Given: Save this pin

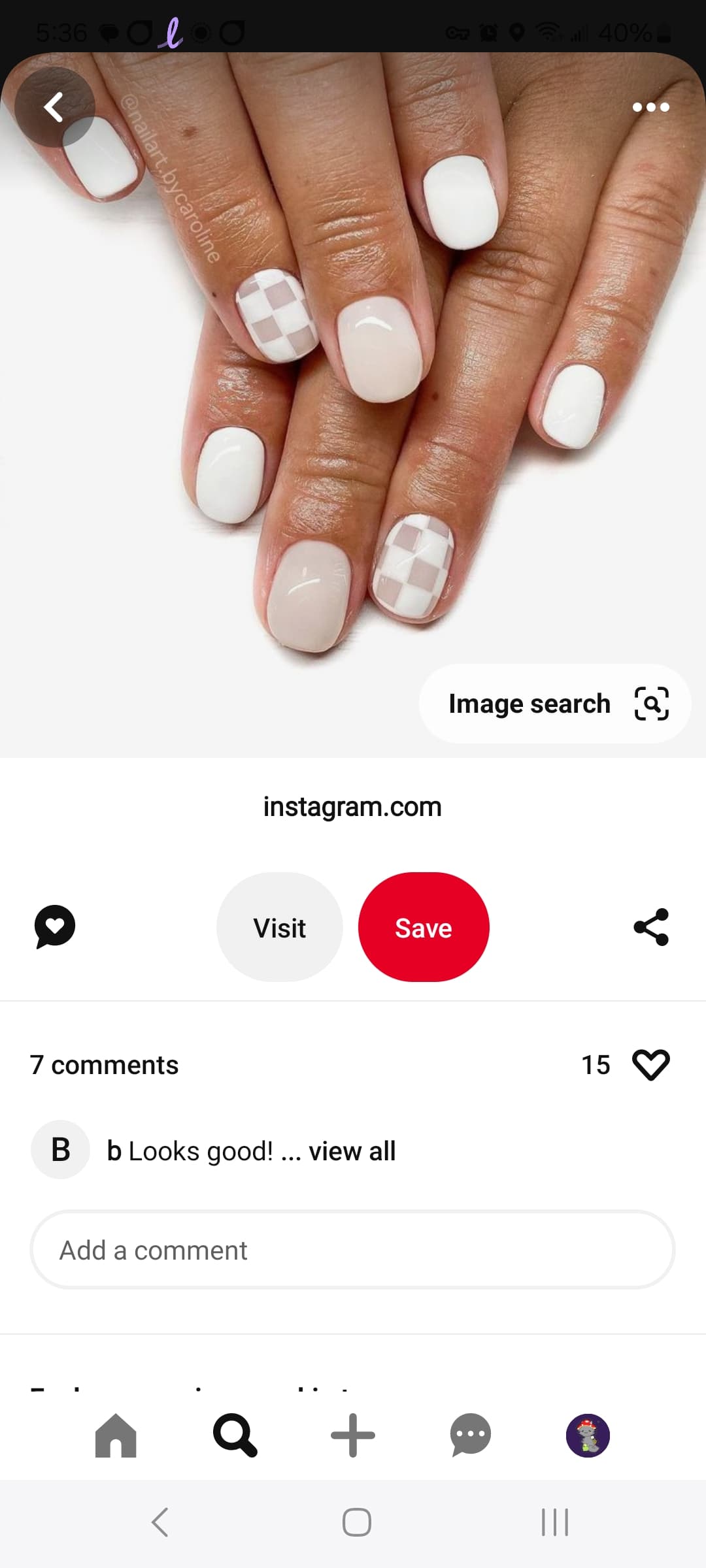Looking at the screenshot, I should pos(424,927).
